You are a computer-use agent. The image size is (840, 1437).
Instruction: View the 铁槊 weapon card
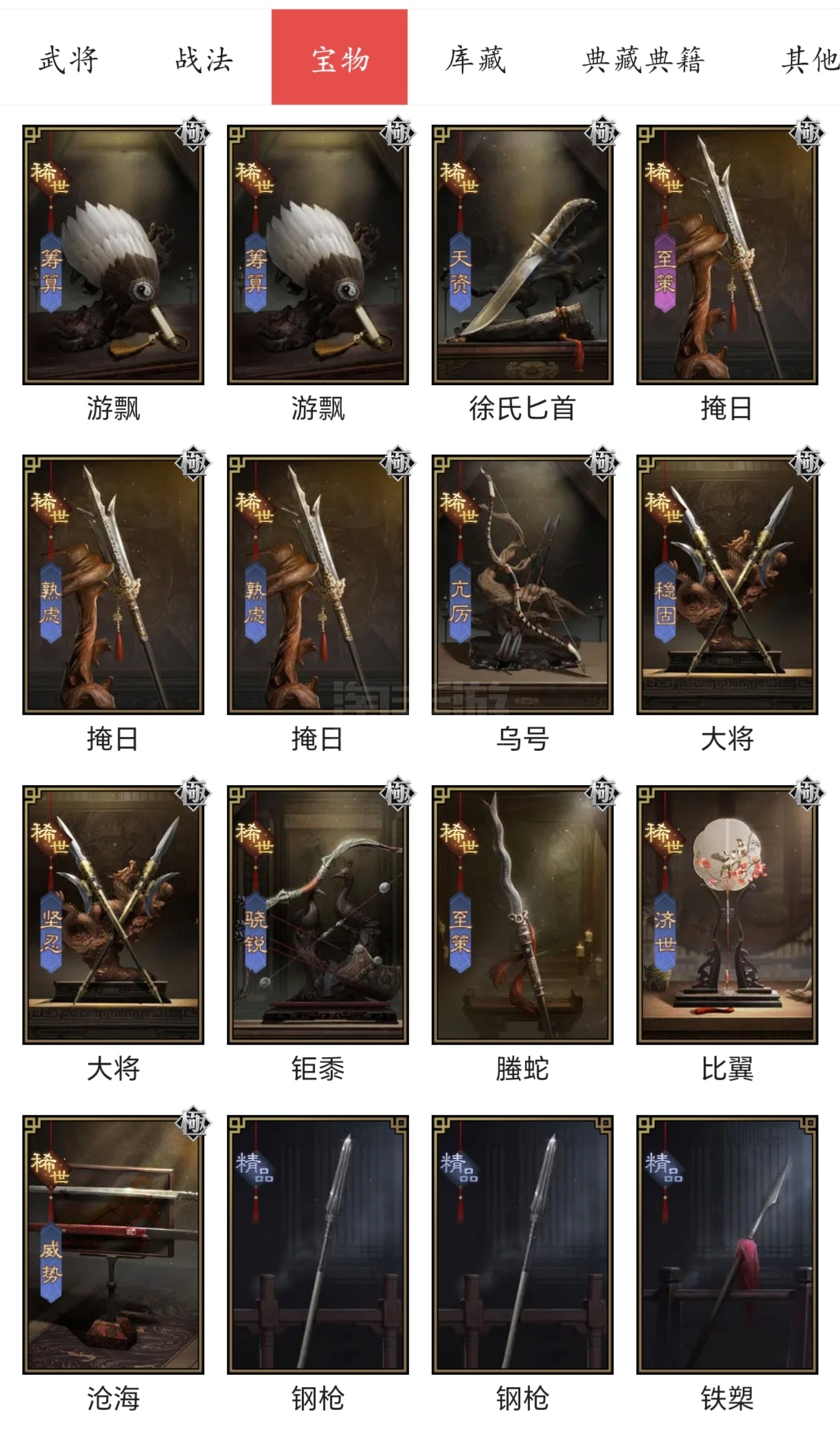pos(727,1245)
